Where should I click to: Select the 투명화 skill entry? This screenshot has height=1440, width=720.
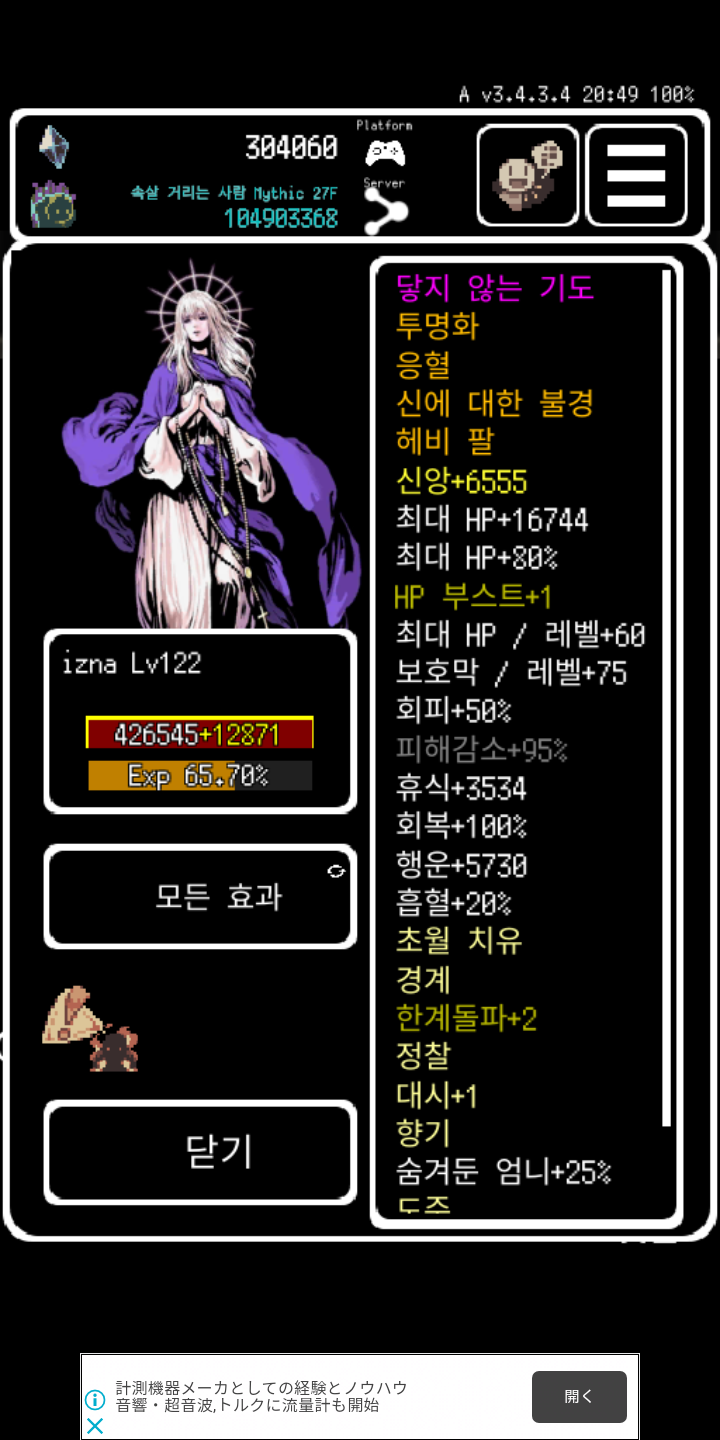[x=437, y=327]
